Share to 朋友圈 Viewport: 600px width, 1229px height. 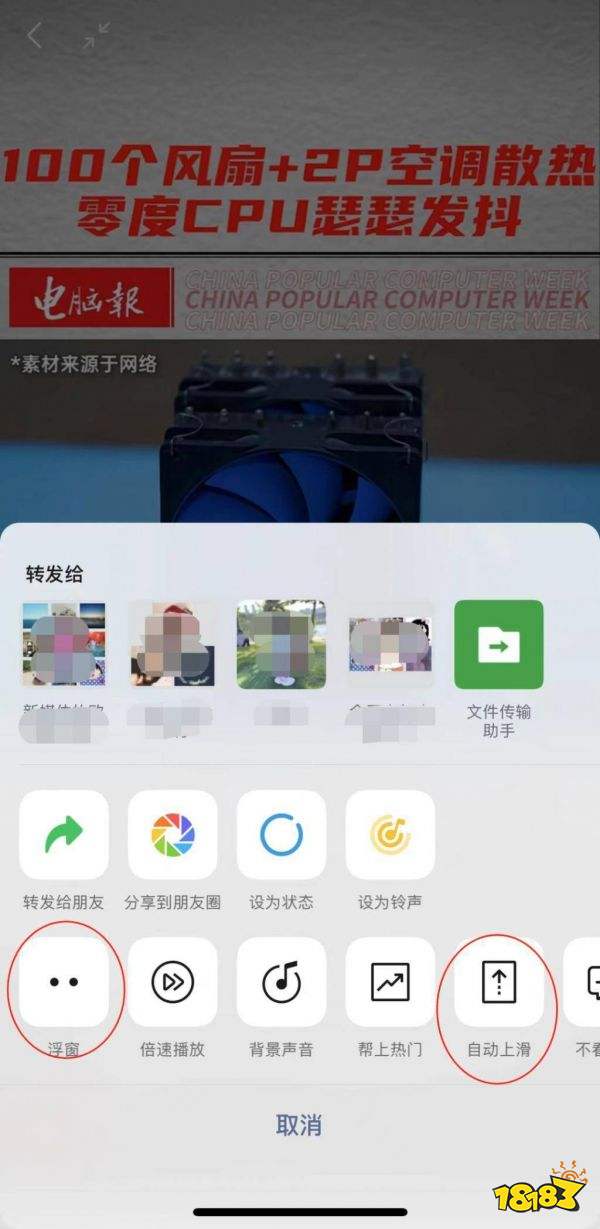(173, 835)
